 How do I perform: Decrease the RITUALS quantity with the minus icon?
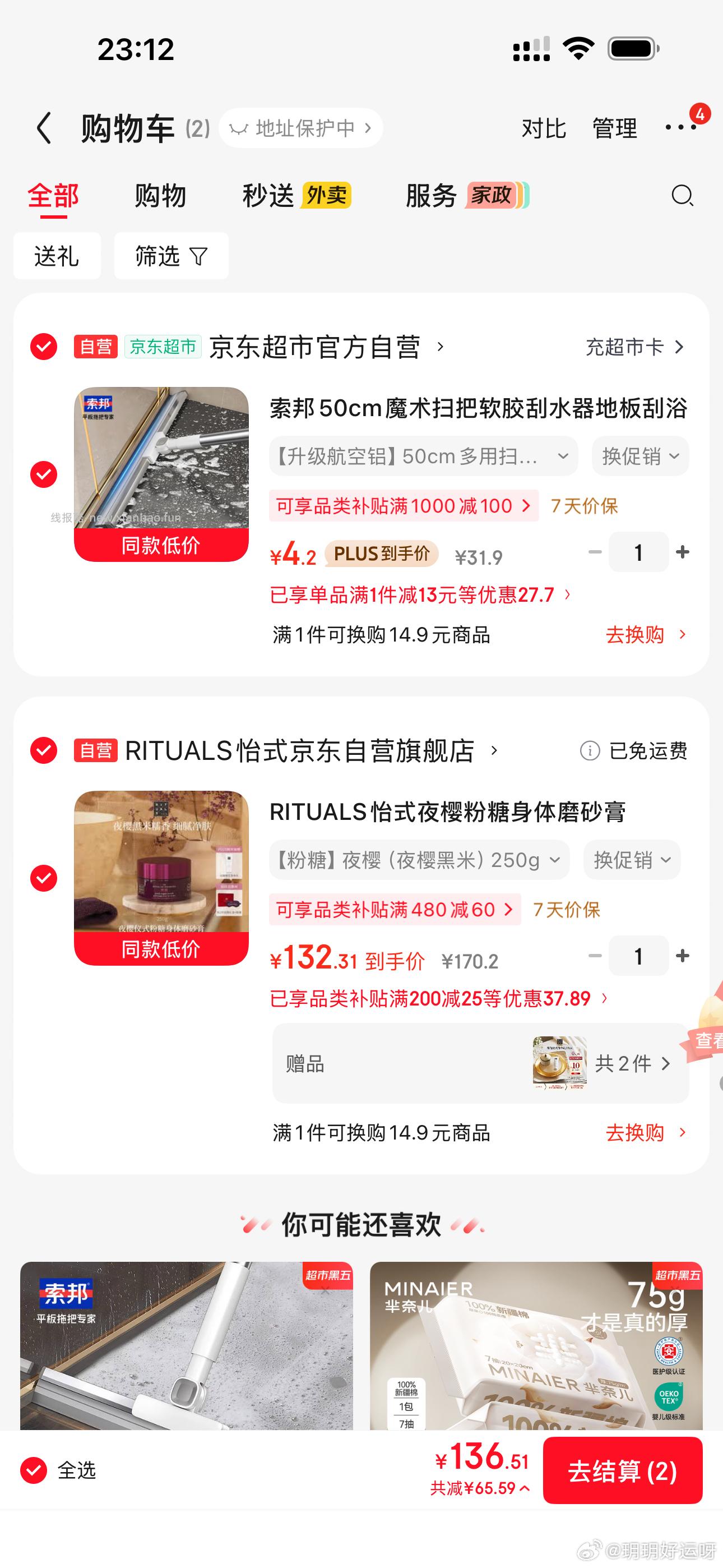click(x=594, y=956)
